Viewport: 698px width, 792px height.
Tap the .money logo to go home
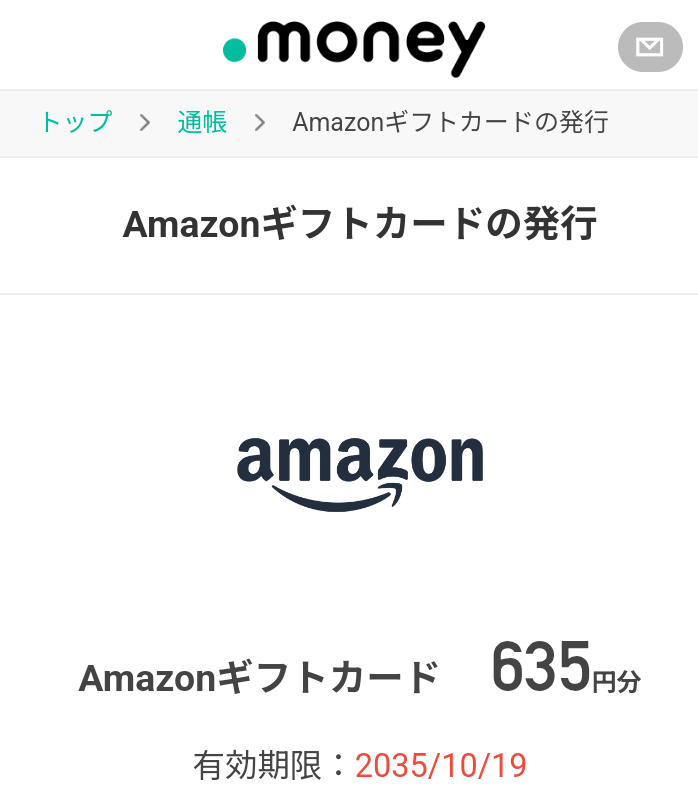coord(353,46)
